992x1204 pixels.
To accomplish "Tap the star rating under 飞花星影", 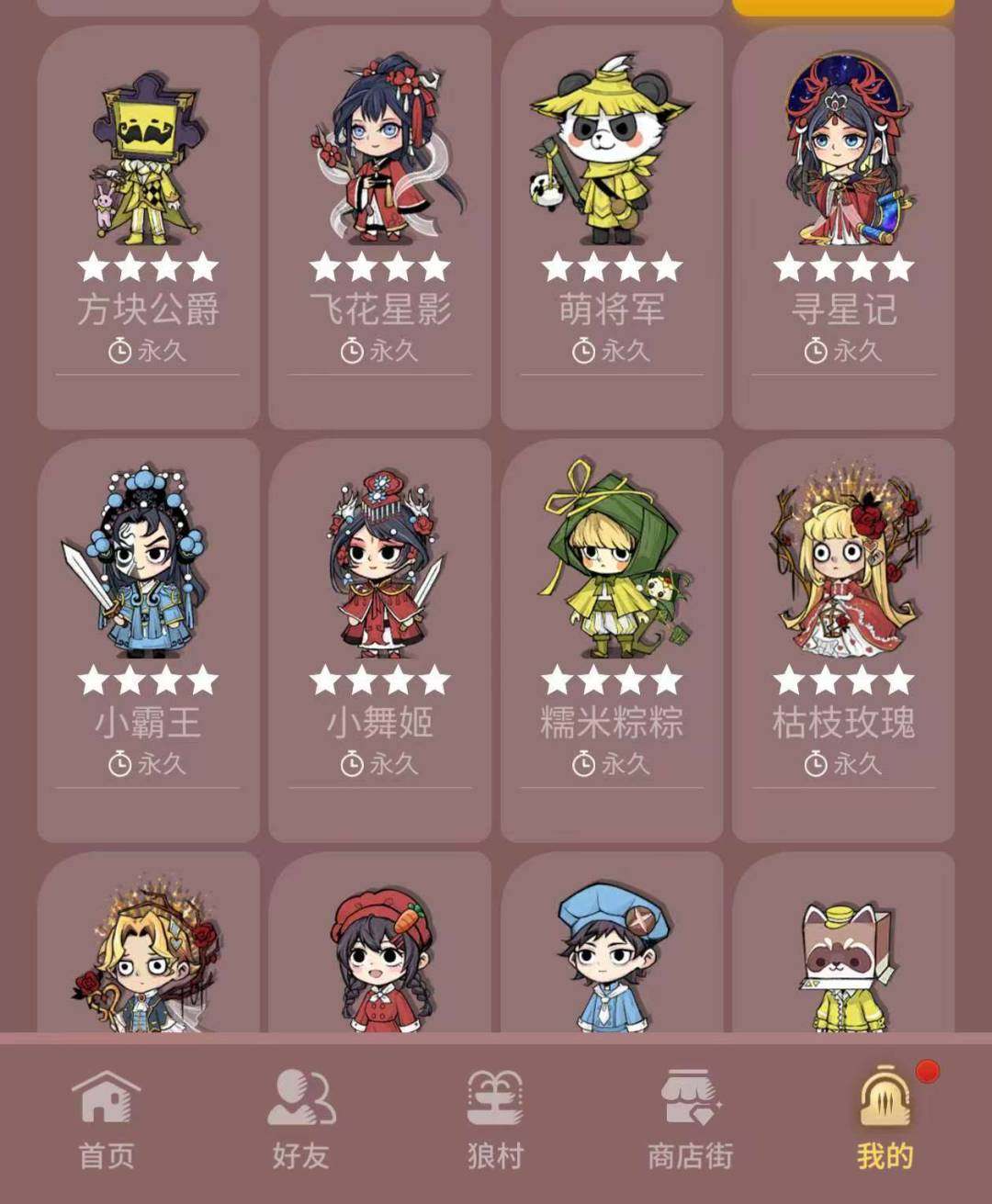I will coord(377,268).
